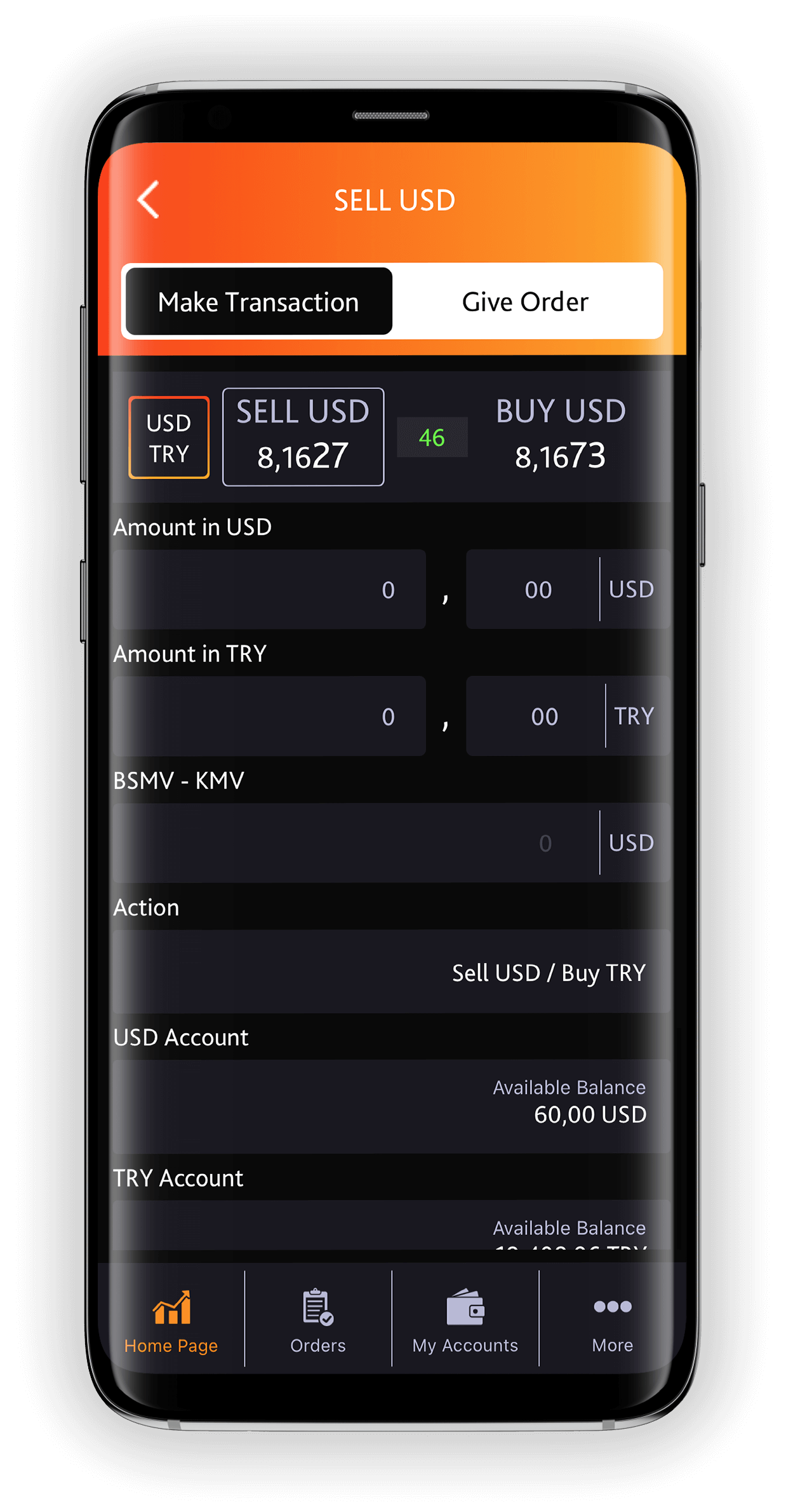
Task: Go to the Orders tab
Action: (318, 1322)
